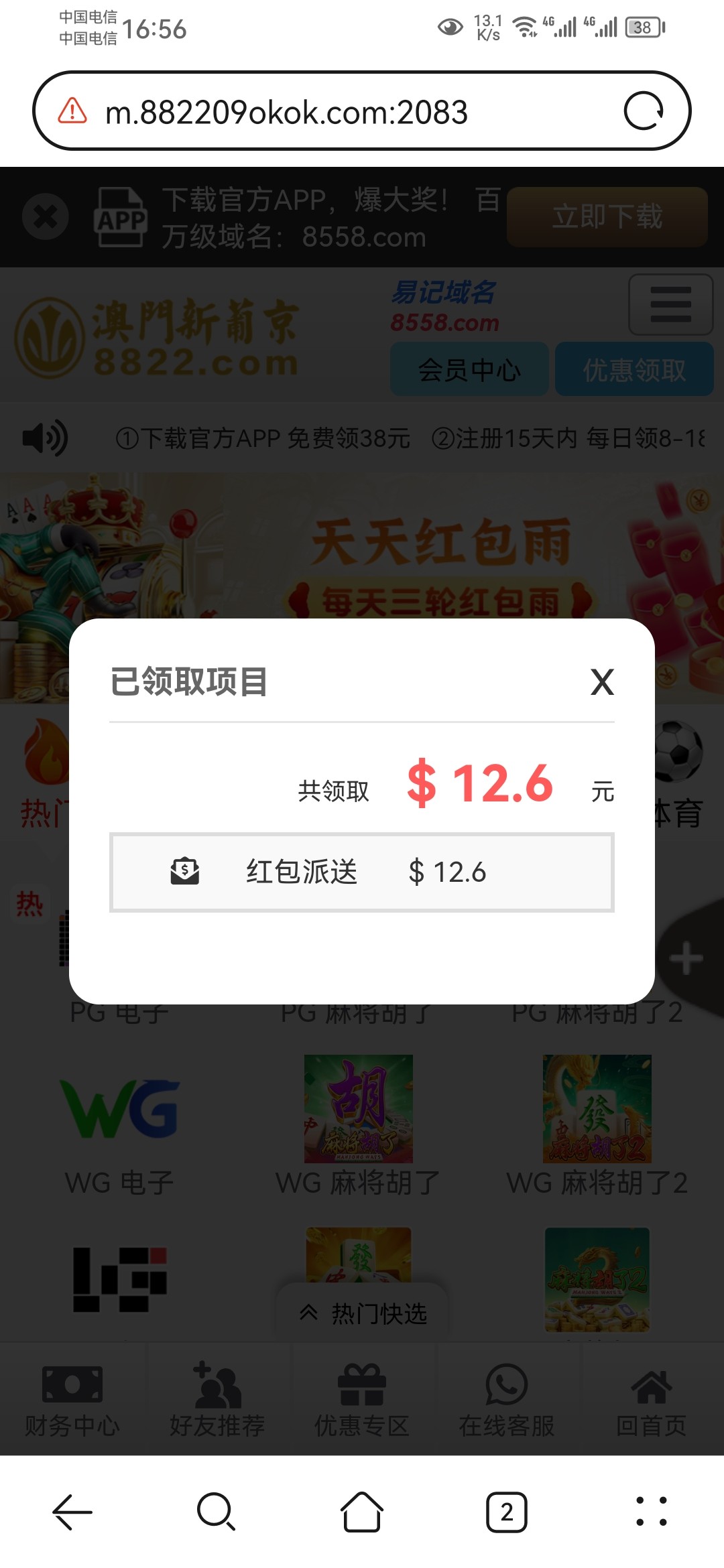Screen dimensions: 724x1568
Task: Go back in the browser
Action: (72, 1512)
